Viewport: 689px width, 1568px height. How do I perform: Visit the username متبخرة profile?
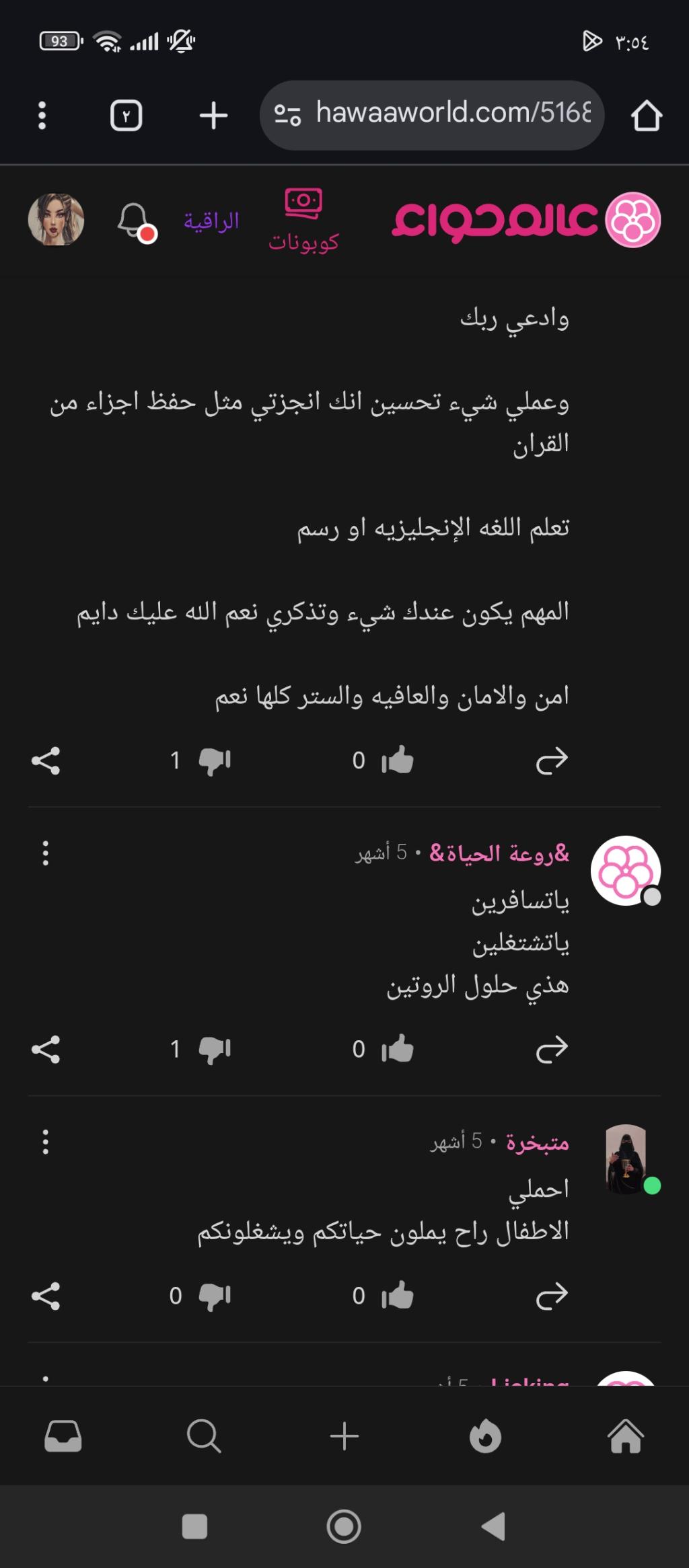(x=537, y=1142)
